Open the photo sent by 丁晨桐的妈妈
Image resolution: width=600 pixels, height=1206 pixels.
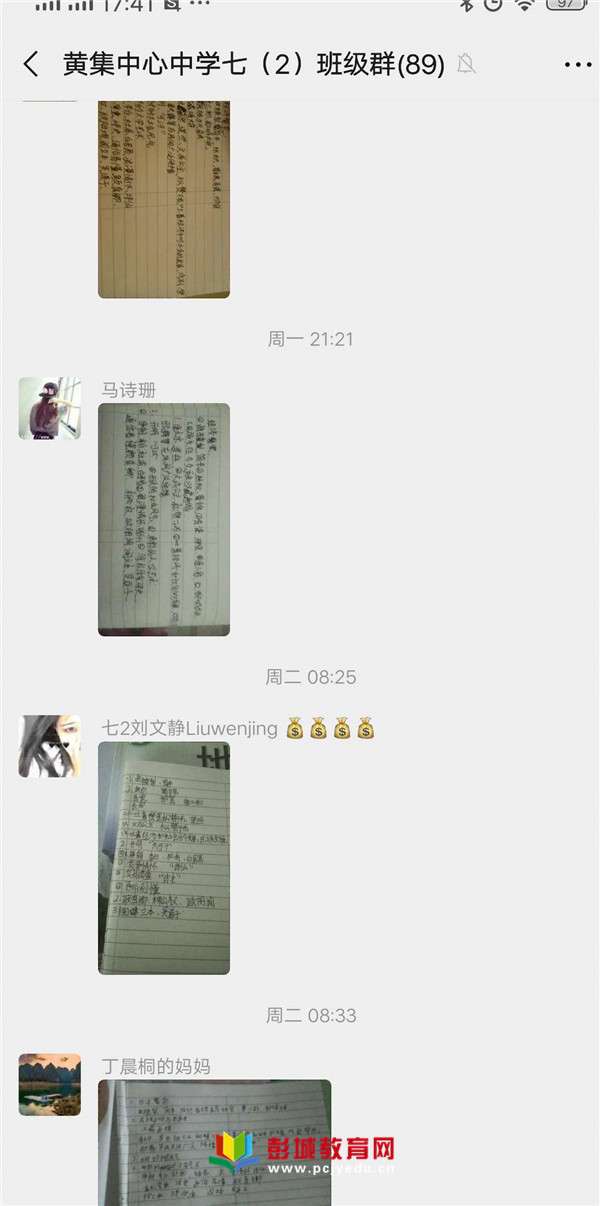(x=214, y=1142)
